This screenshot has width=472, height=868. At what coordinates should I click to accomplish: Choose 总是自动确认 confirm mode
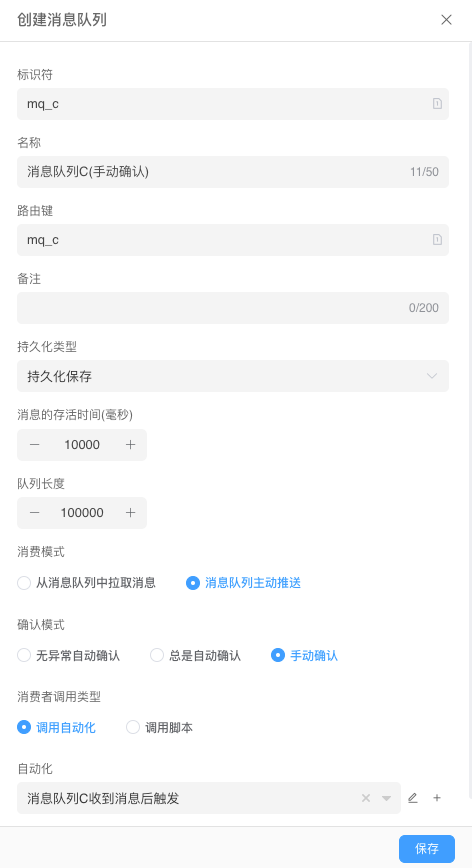click(x=195, y=655)
